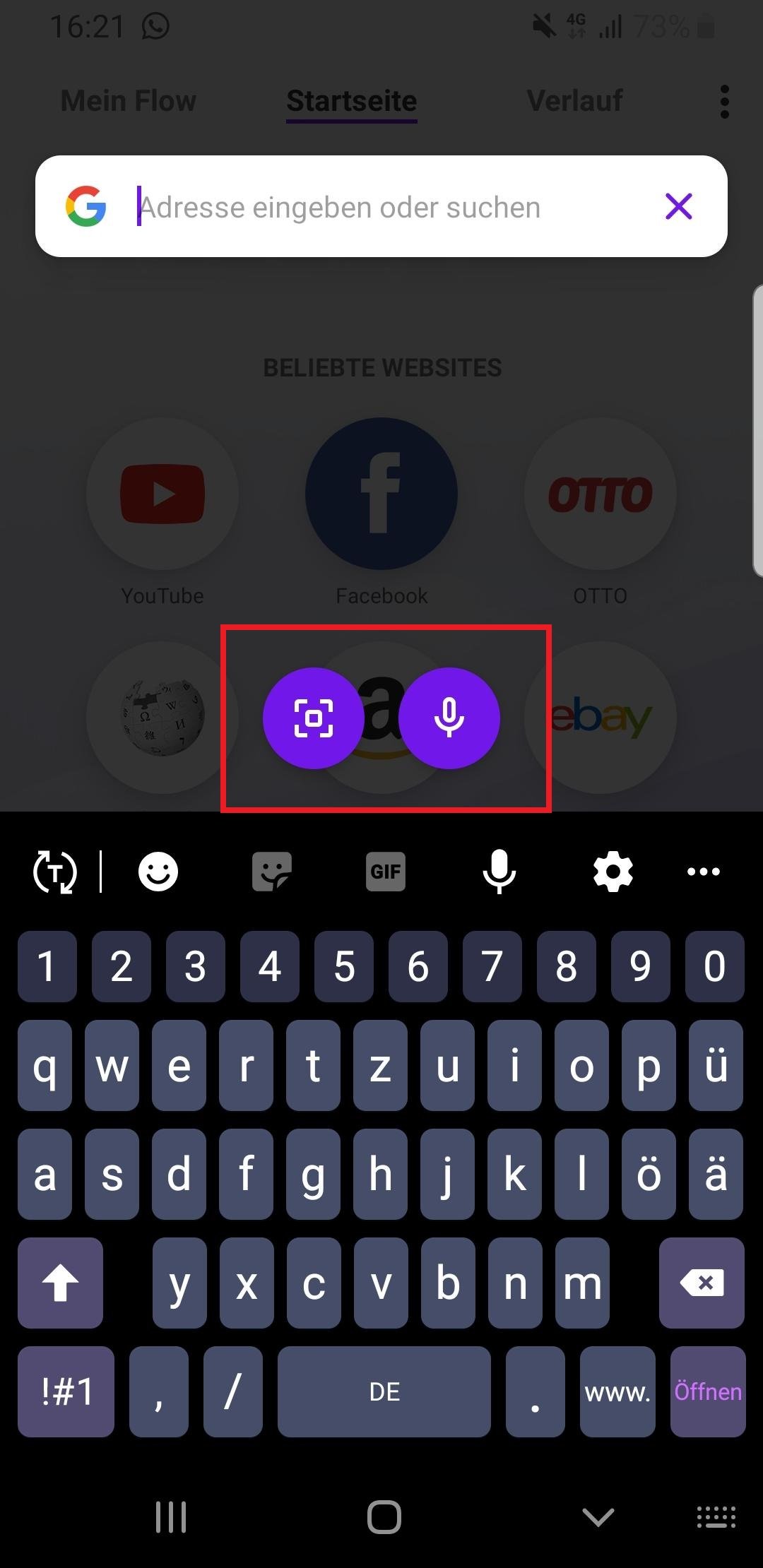This screenshot has height=1568, width=763.
Task: Focus the address search field
Action: 381,207
